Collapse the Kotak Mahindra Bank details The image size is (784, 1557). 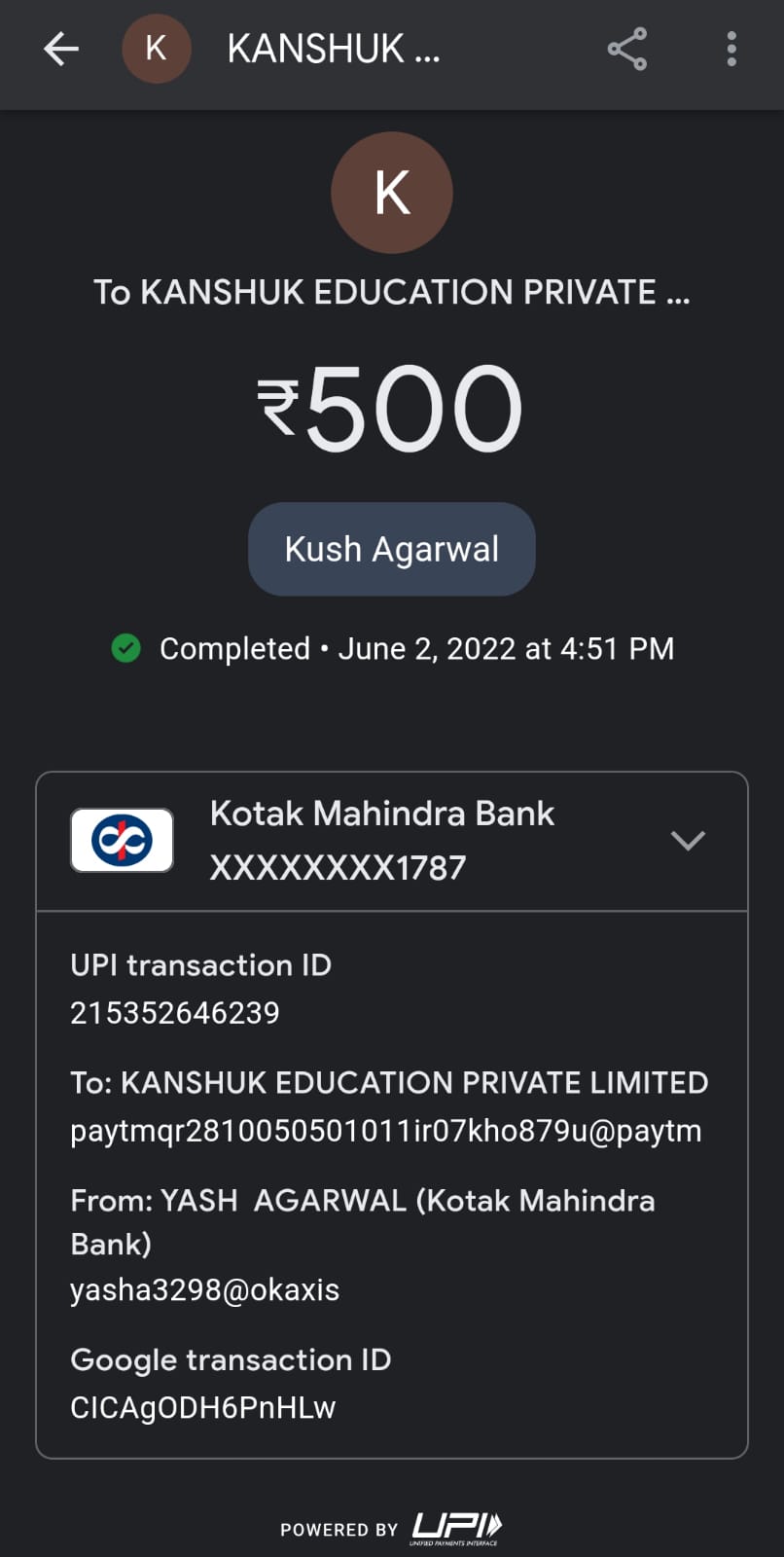coord(688,841)
